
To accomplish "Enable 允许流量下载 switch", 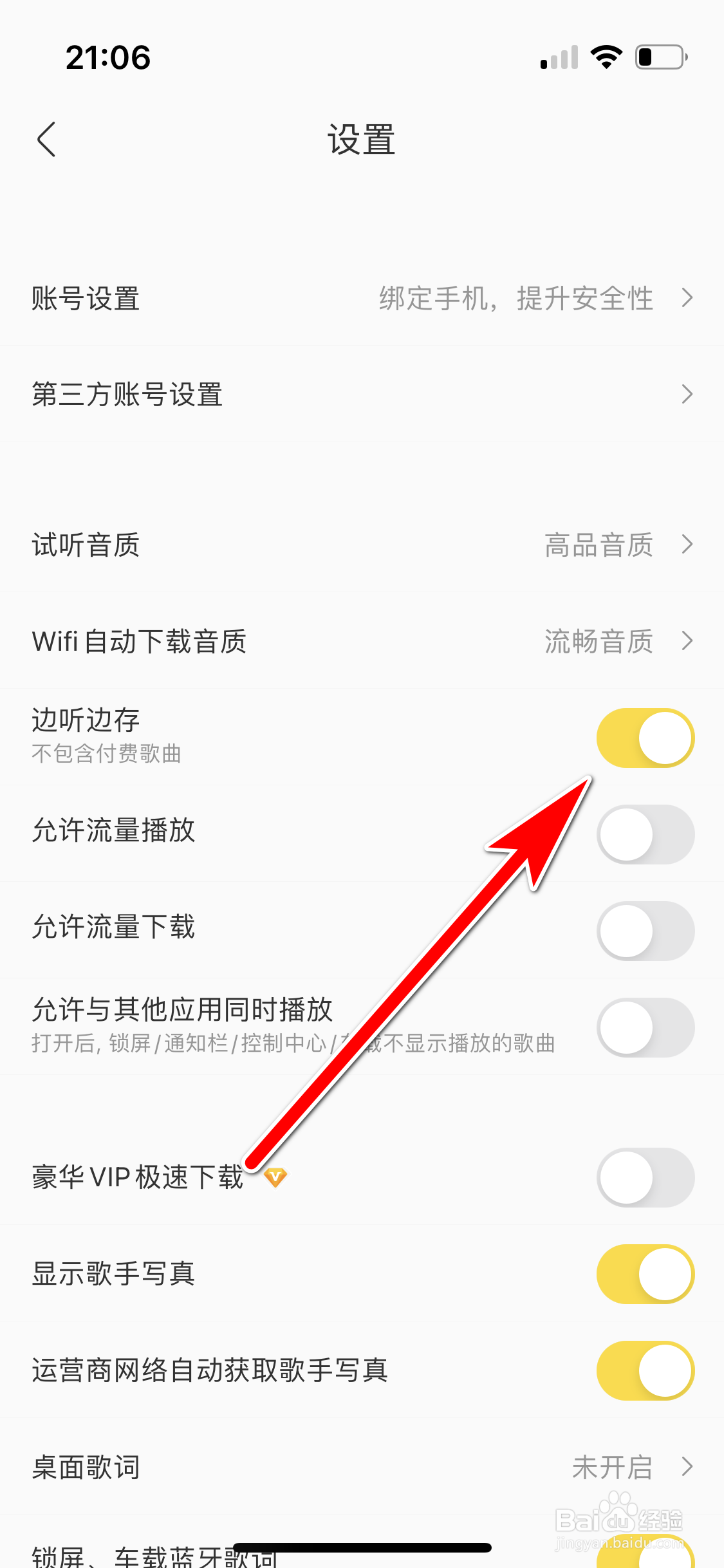I will tap(644, 930).
